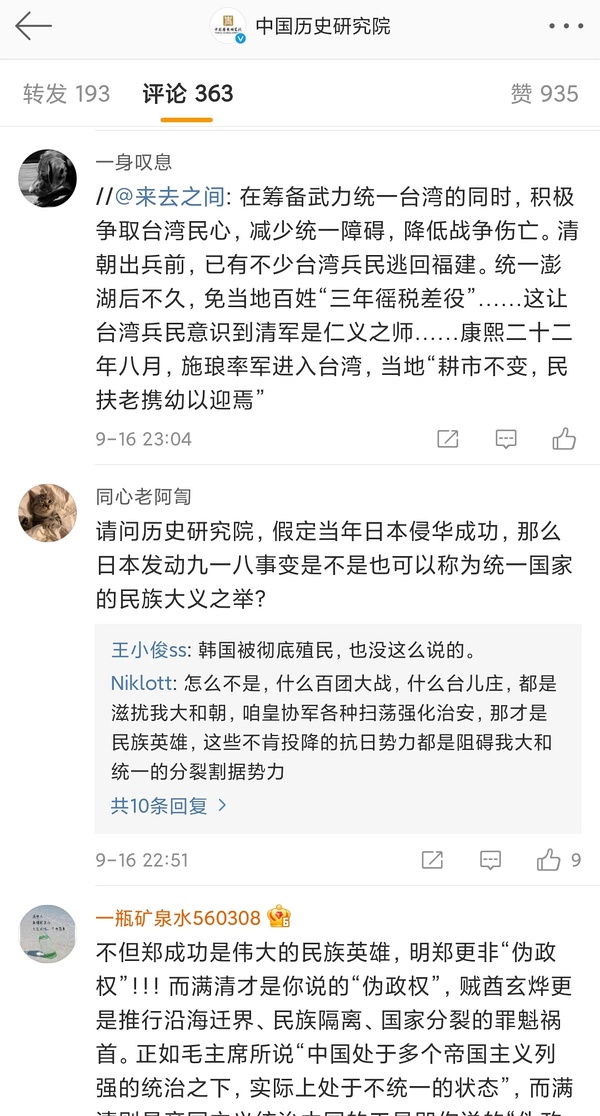This screenshot has height=1116, width=600.
Task: Open 中国历史研究院 profile from the title
Action: pos(322,26)
